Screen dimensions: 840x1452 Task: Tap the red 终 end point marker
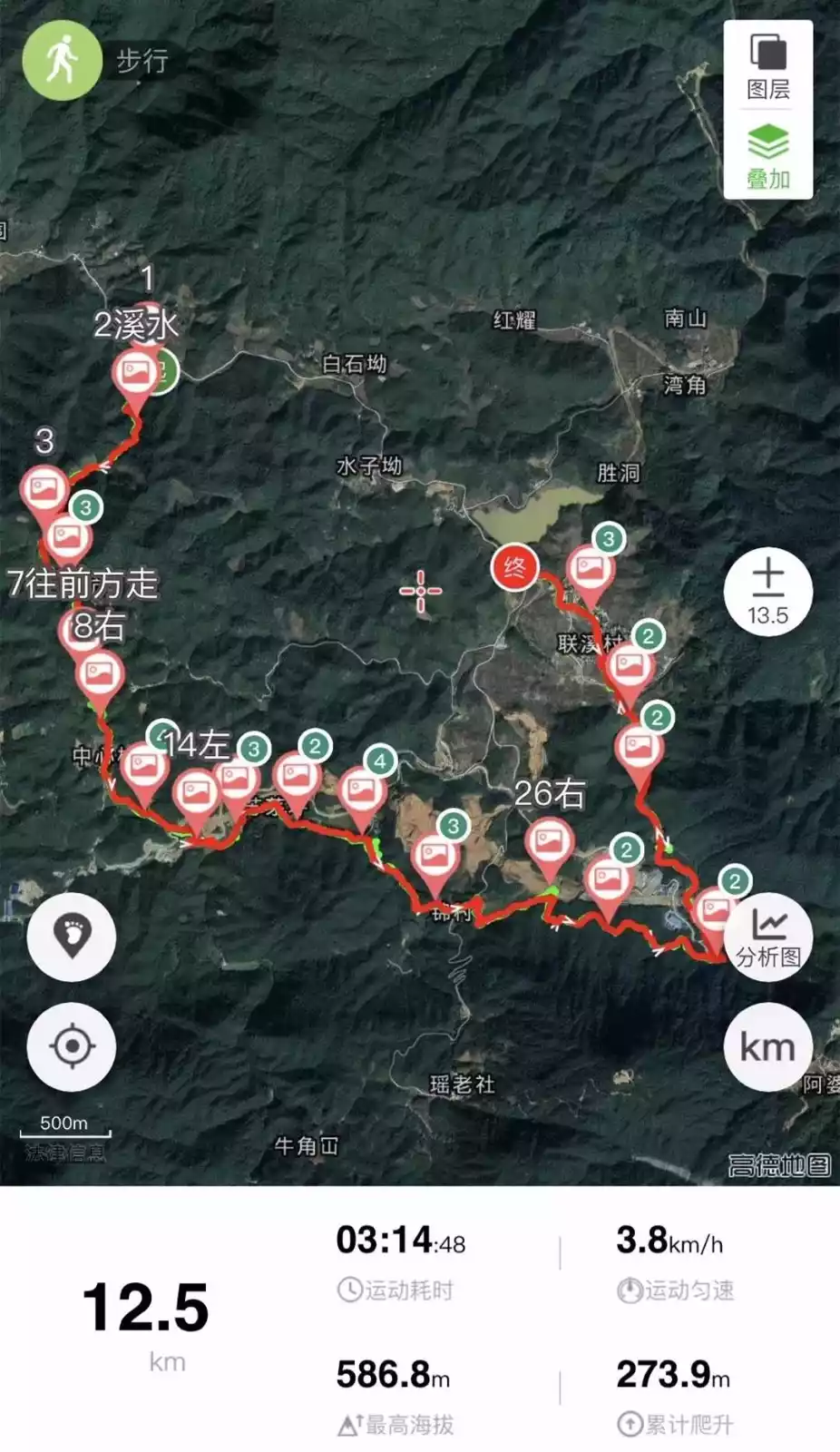tap(514, 568)
